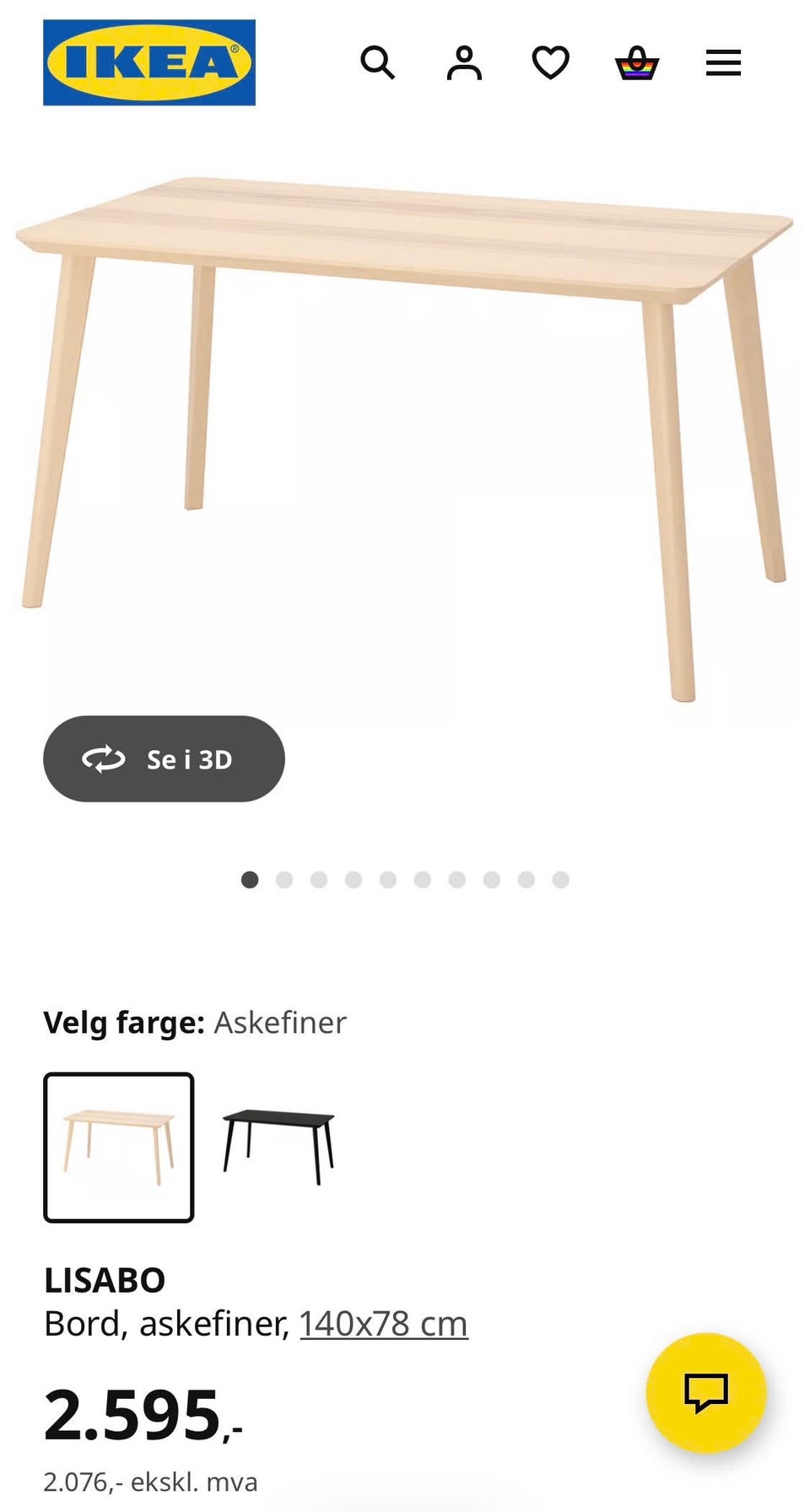Click the IKEA logo

pos(148,62)
